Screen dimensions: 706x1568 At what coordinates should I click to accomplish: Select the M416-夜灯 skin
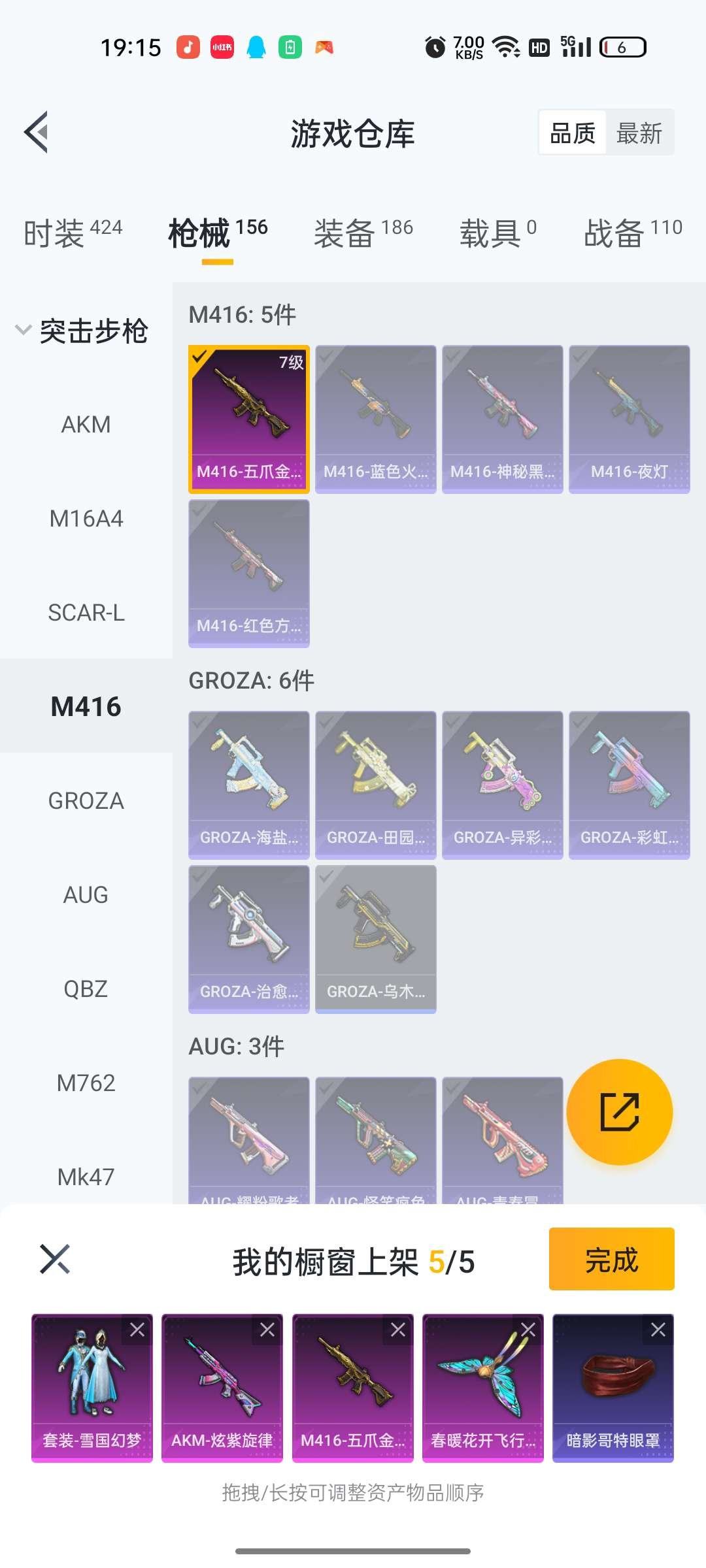629,419
